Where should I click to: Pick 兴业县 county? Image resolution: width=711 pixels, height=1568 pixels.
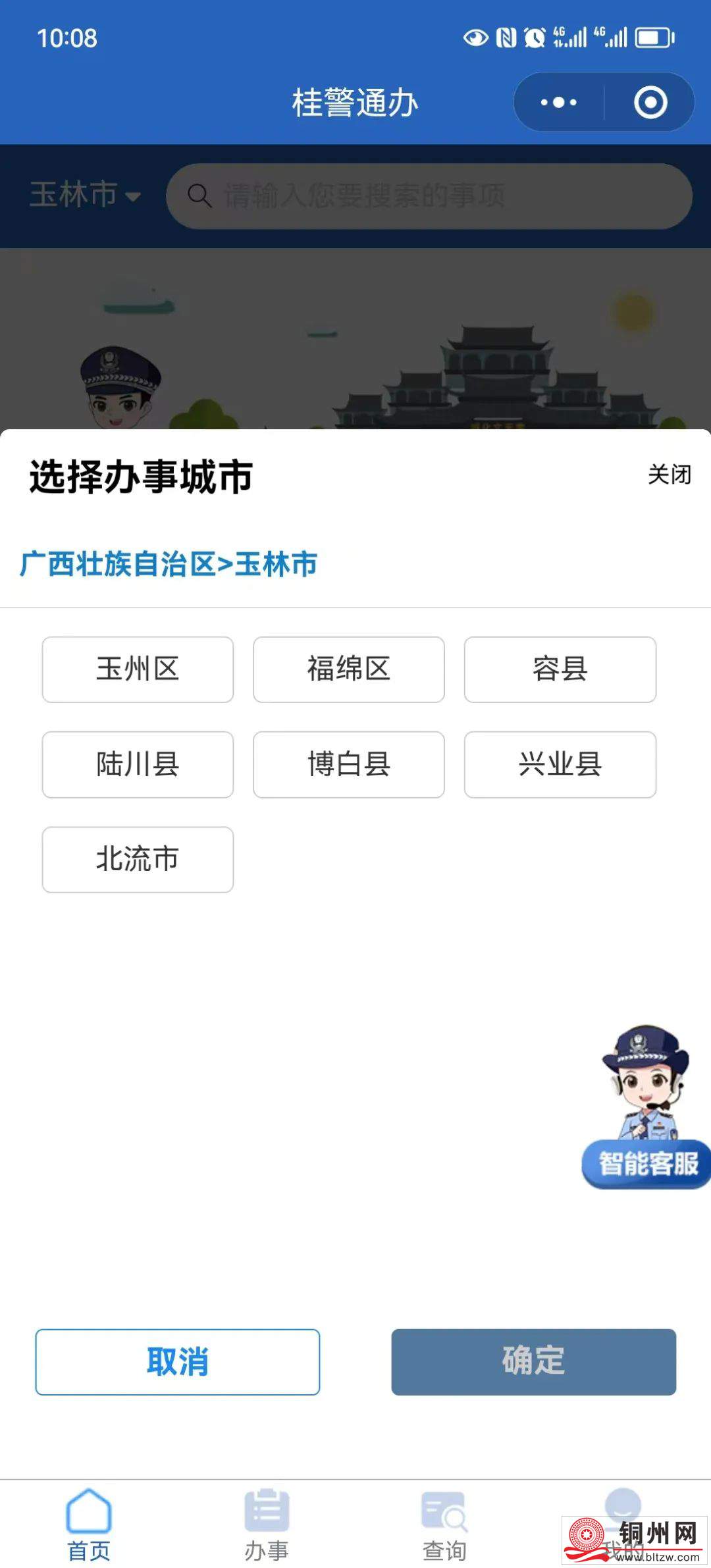560,764
